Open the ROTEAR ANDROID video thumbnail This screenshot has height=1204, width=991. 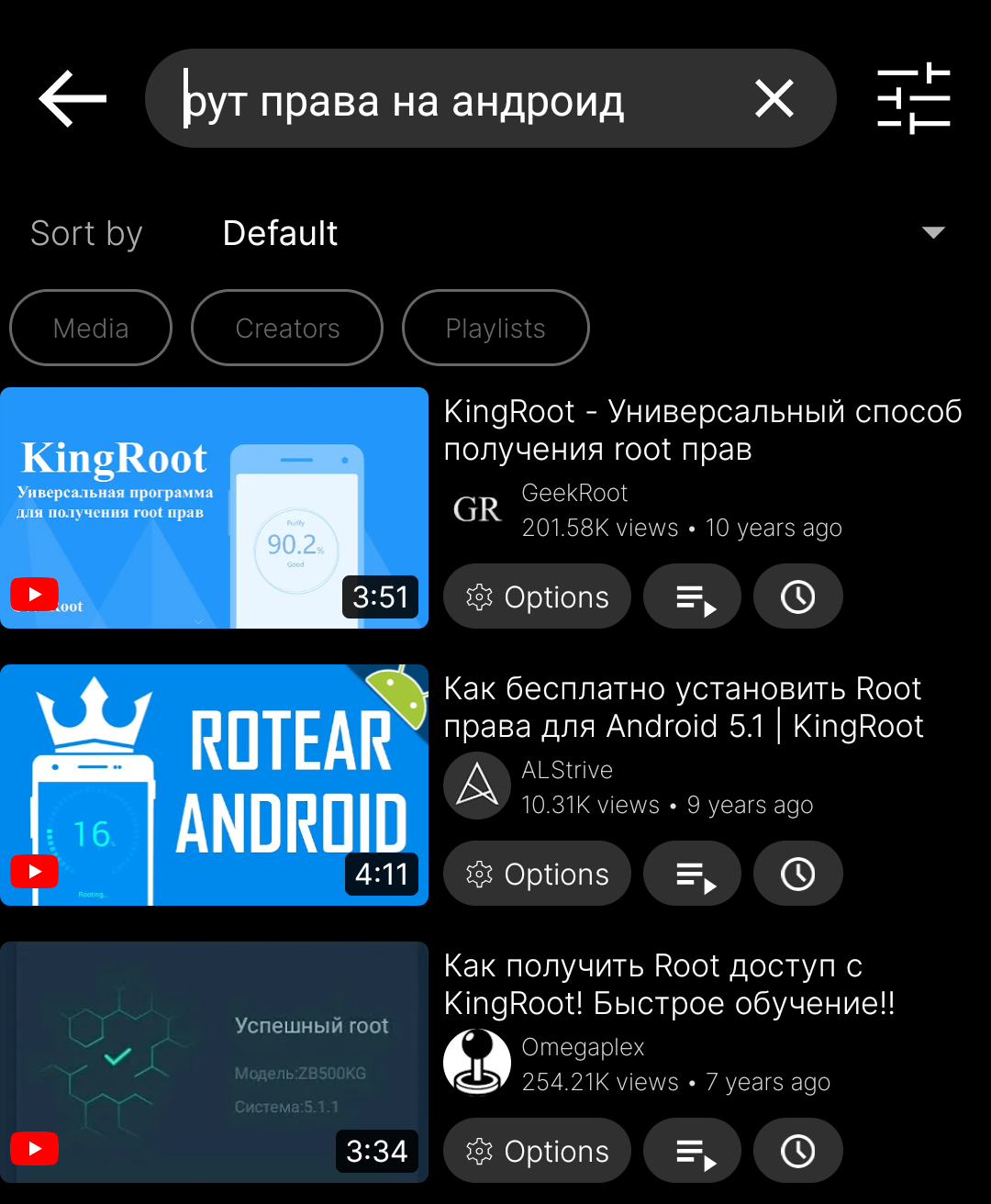[214, 785]
